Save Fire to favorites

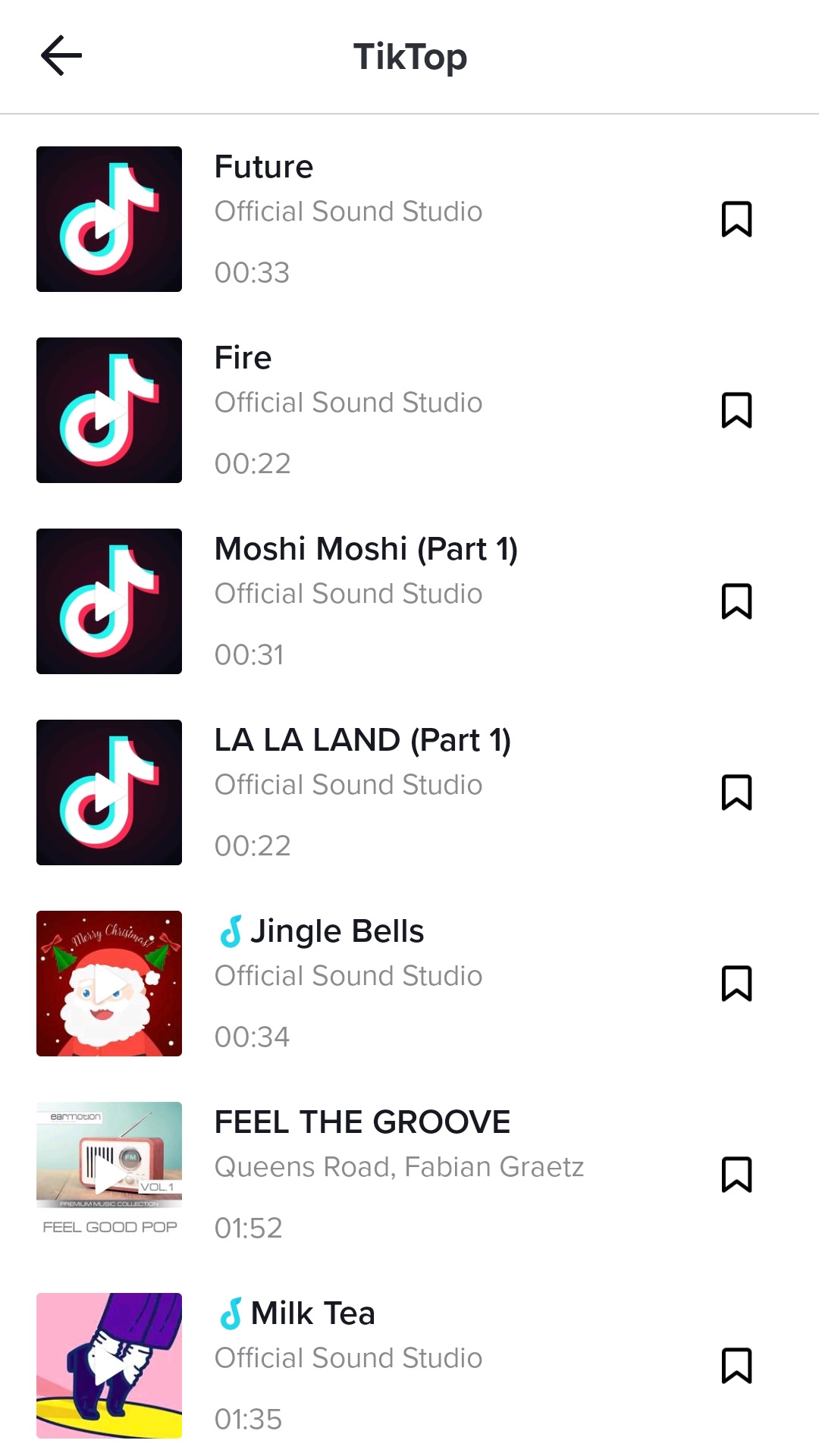click(736, 410)
